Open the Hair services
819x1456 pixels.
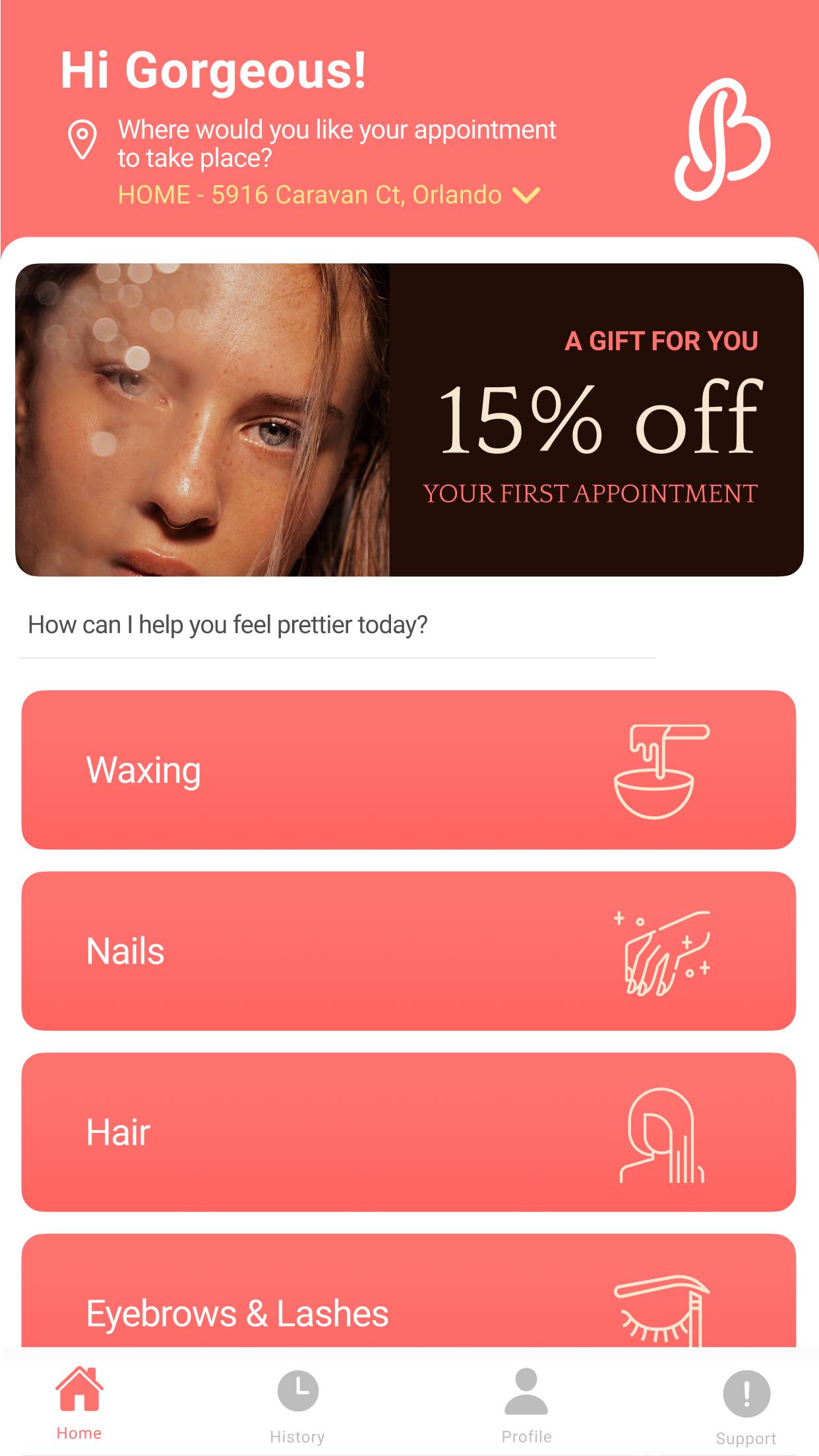[x=409, y=1132]
